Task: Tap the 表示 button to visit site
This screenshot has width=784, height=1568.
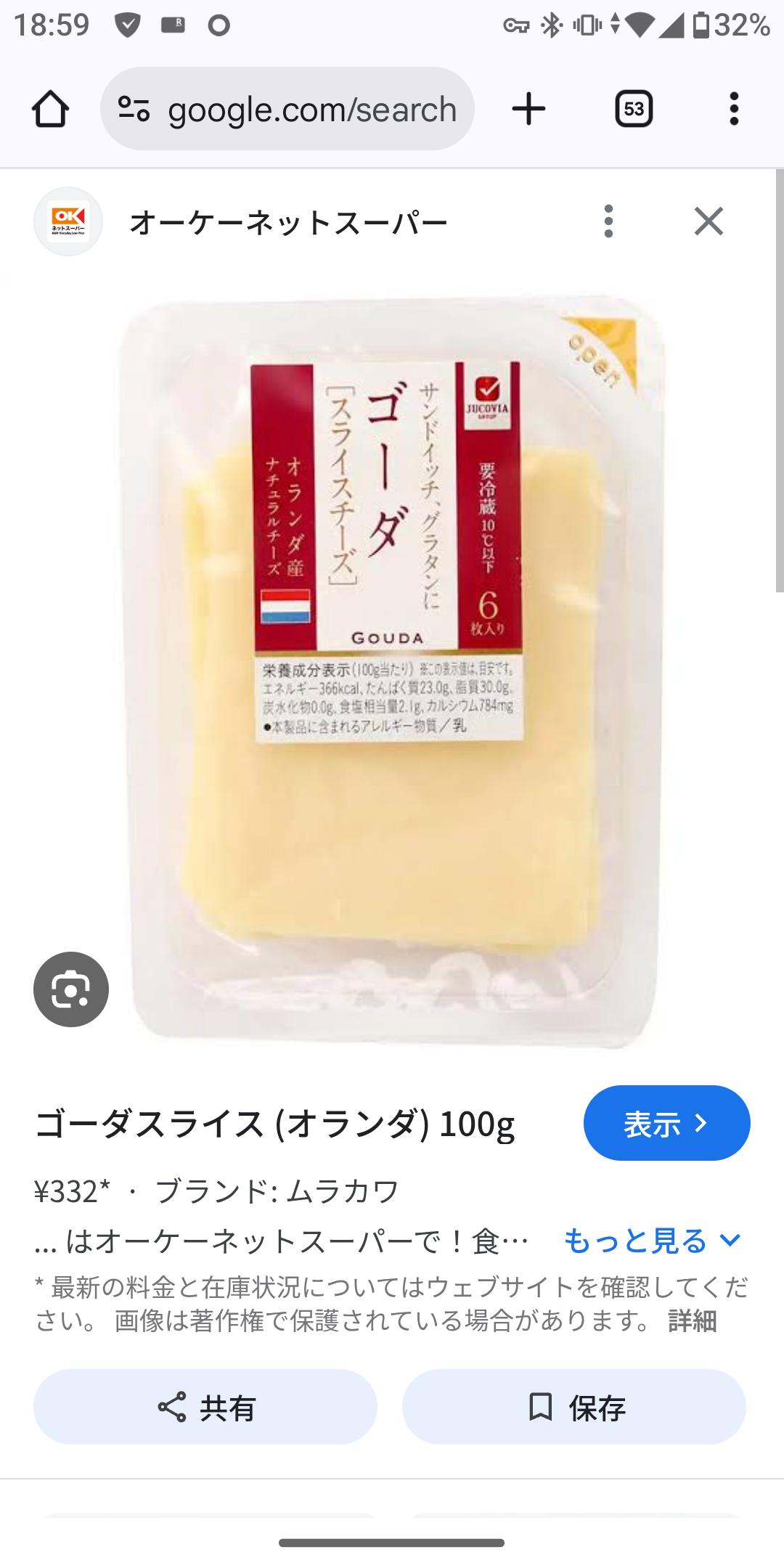Action: coord(666,1123)
